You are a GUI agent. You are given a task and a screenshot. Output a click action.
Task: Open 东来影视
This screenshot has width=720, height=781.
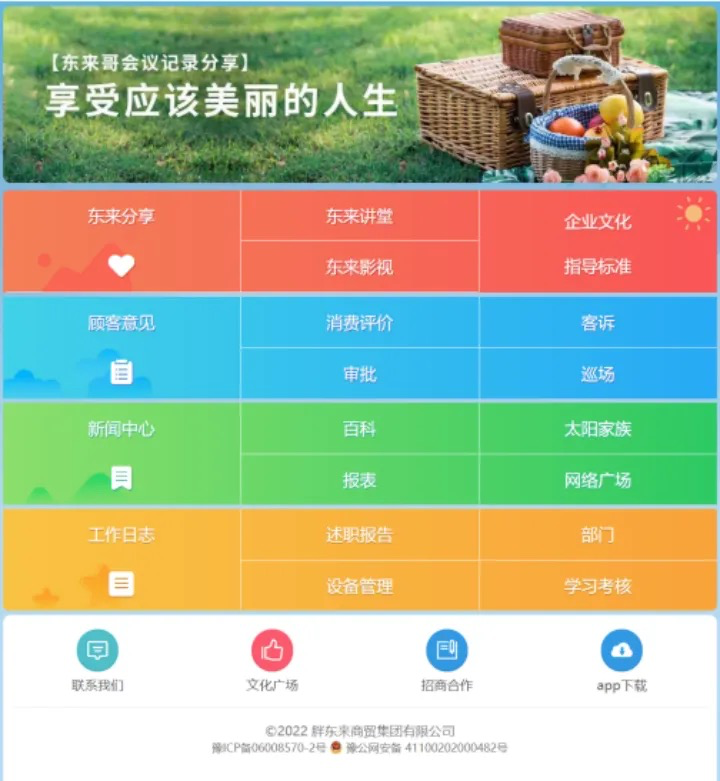pos(359,267)
